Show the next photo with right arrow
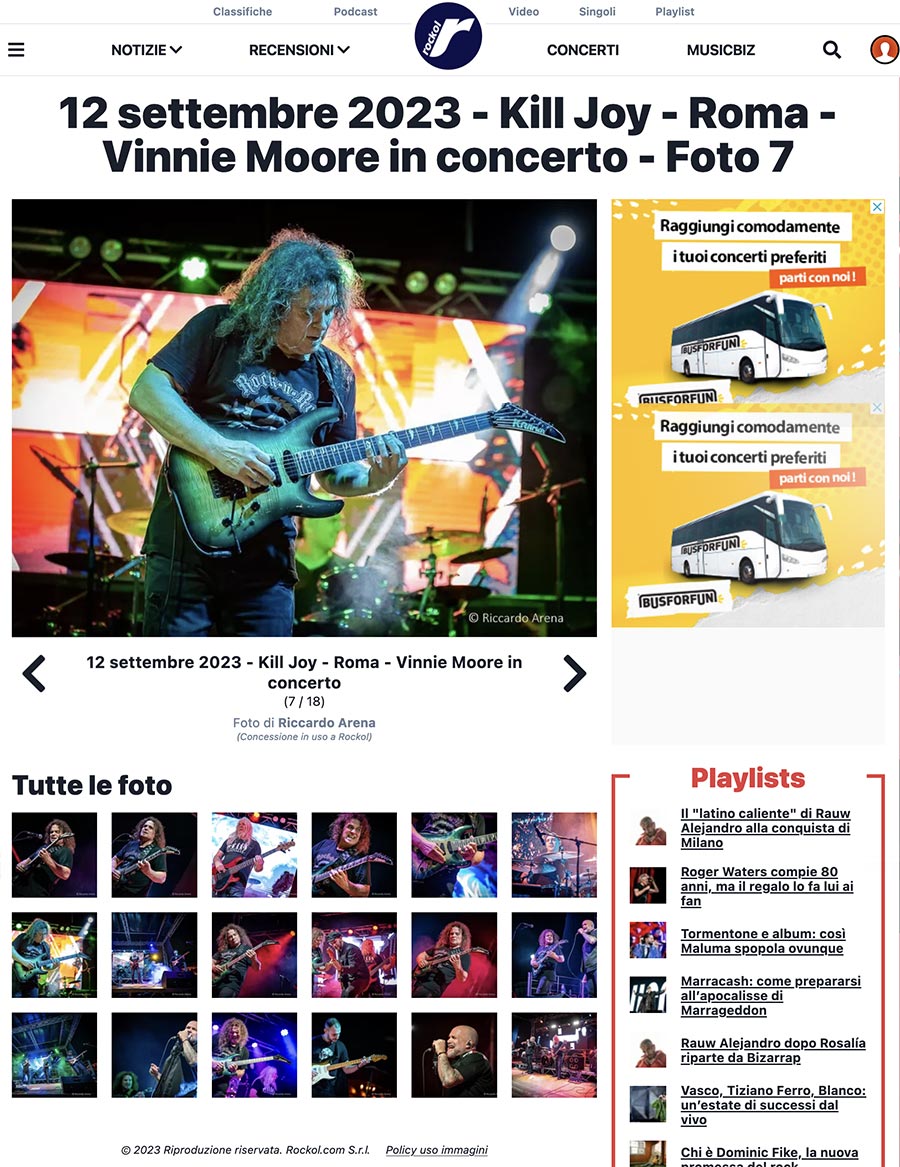The height and width of the screenshot is (1167, 900). coord(574,674)
